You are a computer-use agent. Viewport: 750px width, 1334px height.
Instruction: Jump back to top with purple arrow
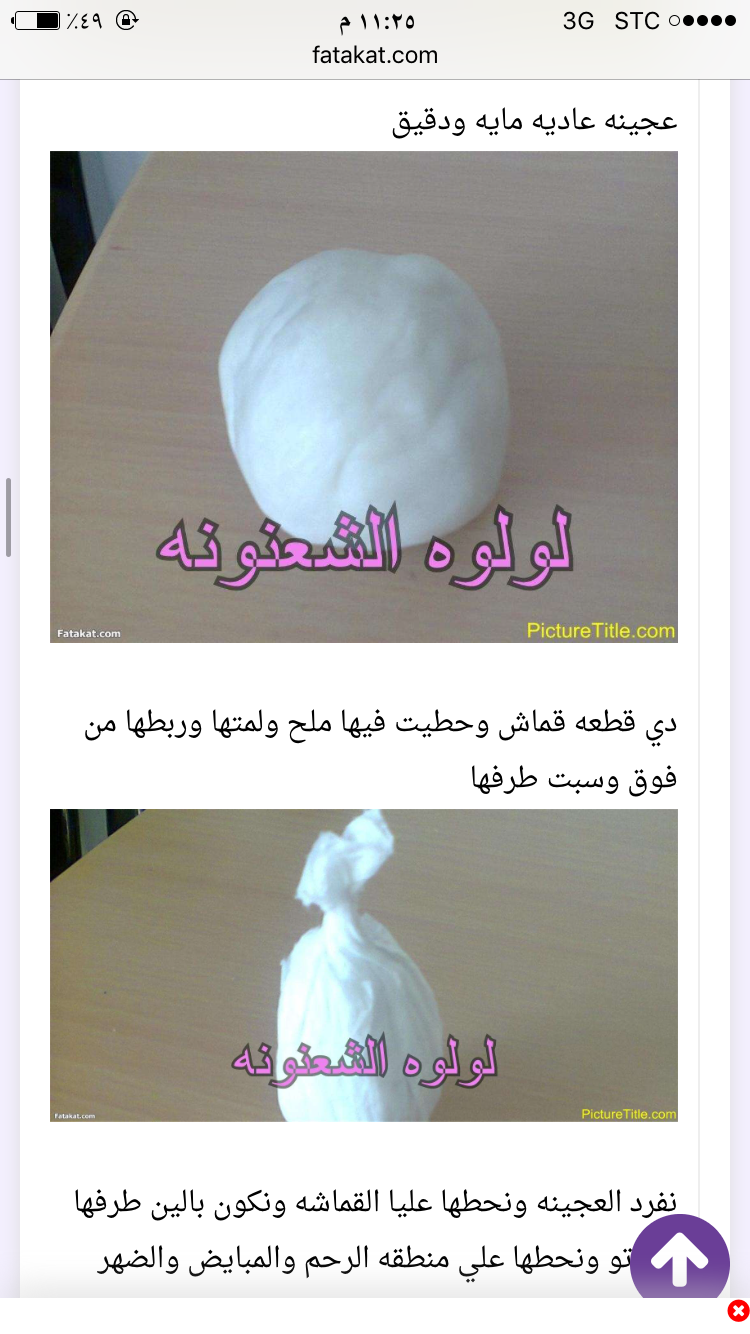[x=680, y=1261]
